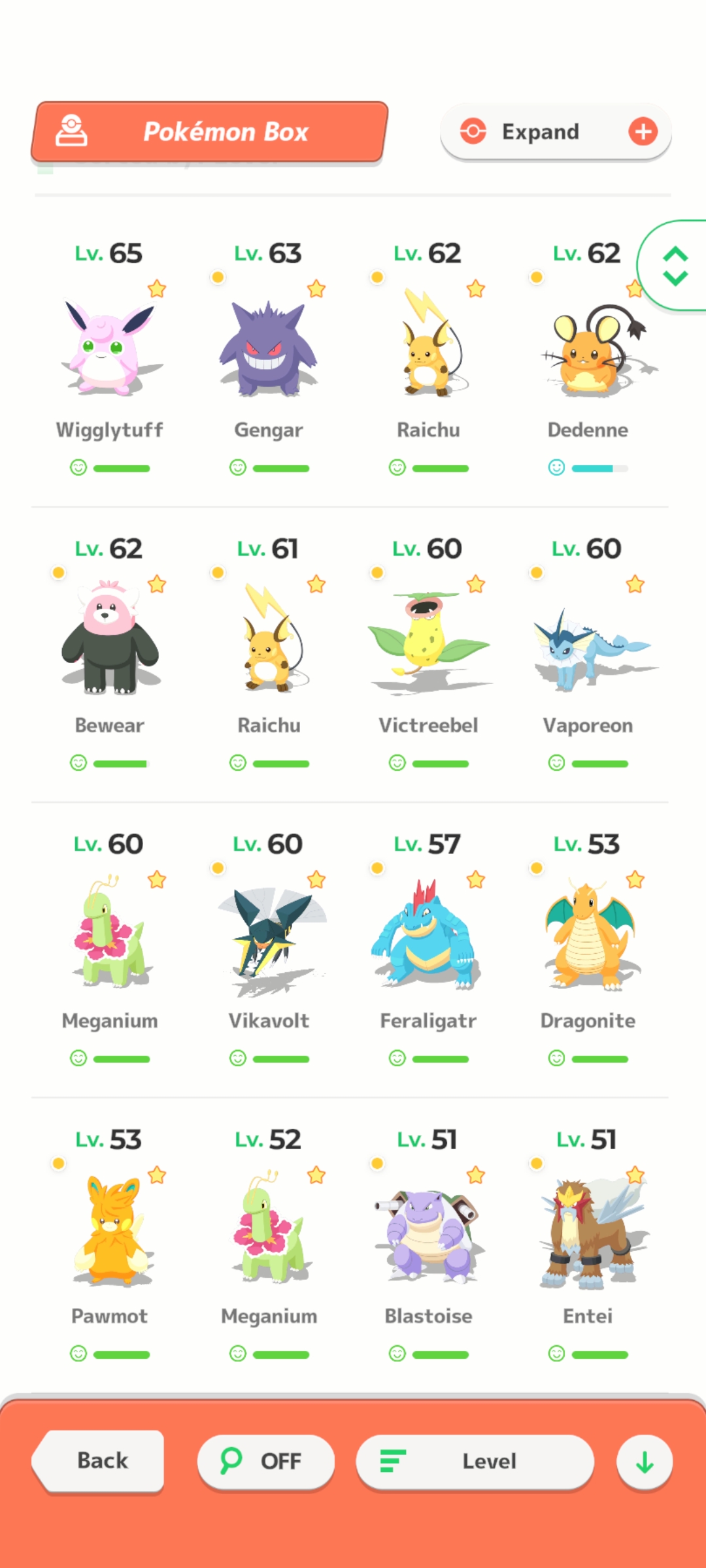Toggle the search filter that is OFF
This screenshot has width=706, height=1568.
pos(266,1461)
